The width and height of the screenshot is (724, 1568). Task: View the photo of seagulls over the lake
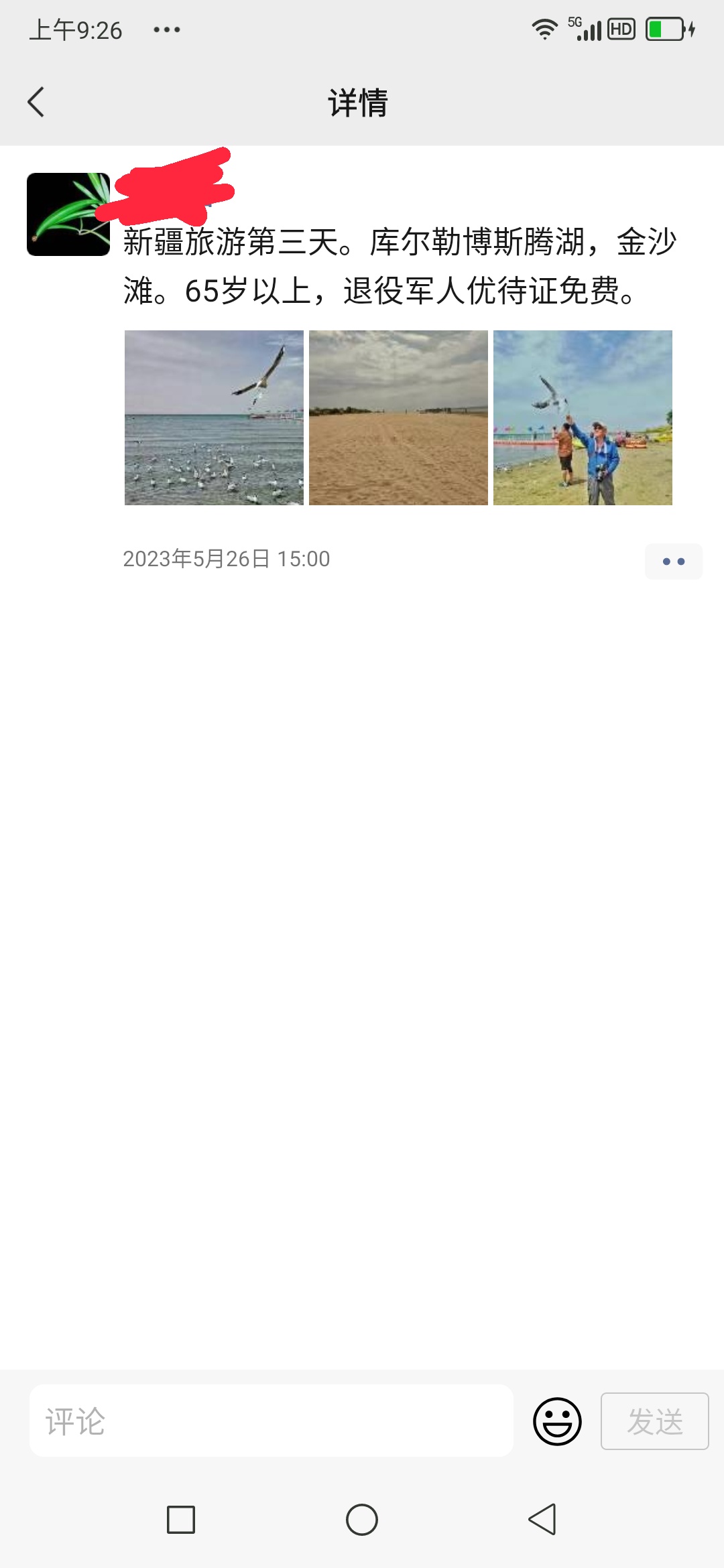coord(214,417)
